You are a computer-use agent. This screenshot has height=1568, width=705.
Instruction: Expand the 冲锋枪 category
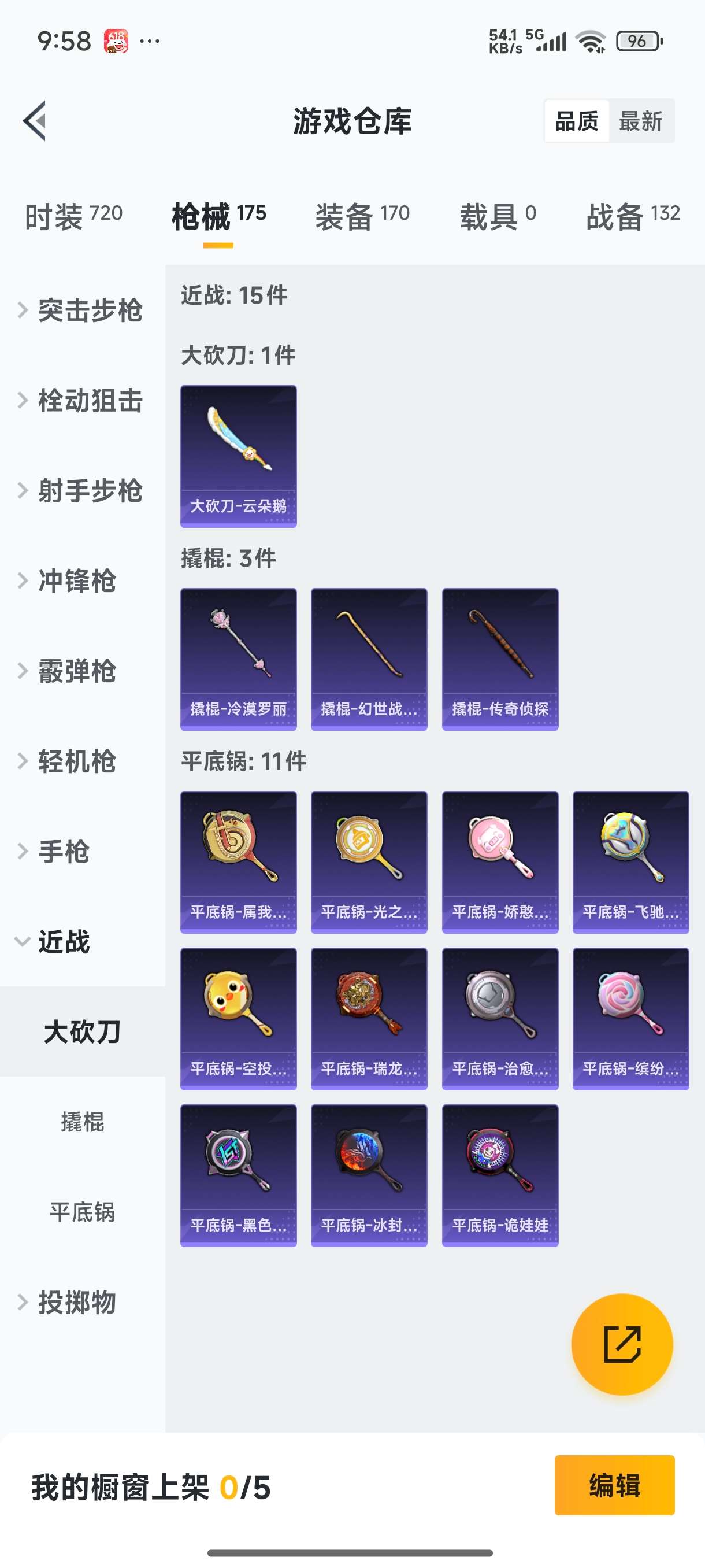(76, 580)
